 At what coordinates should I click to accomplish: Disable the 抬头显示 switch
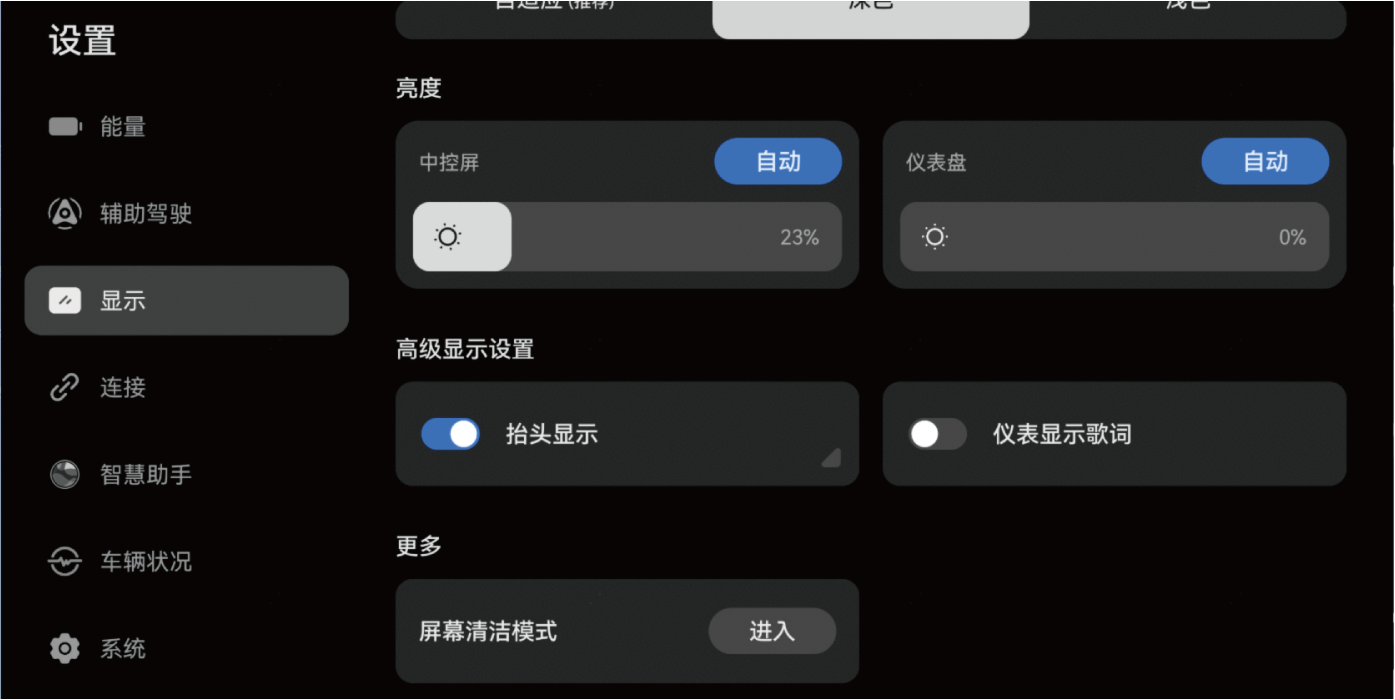point(450,434)
